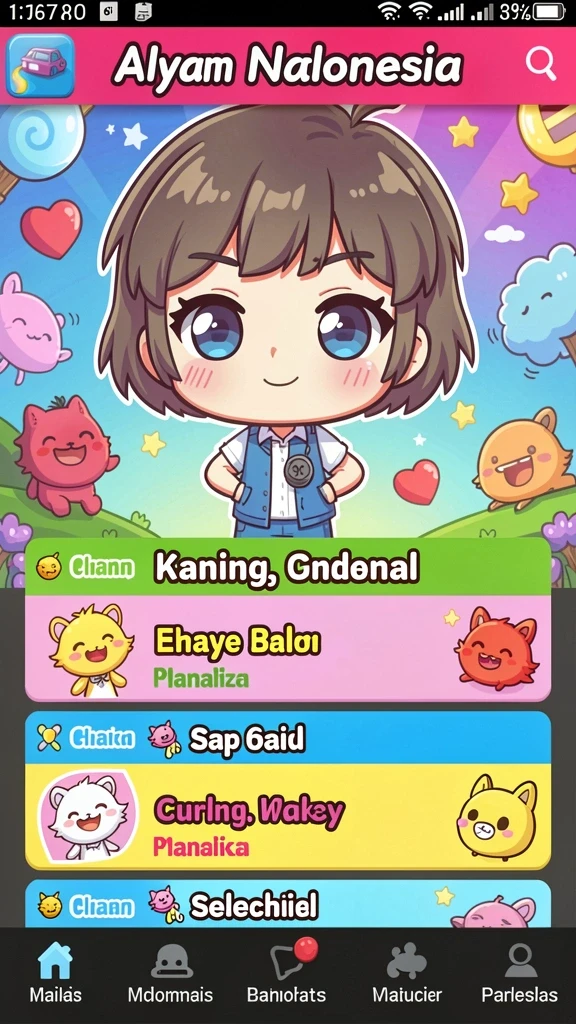Open the Ehaye Baloi card
The height and width of the screenshot is (1024, 576).
point(288,648)
